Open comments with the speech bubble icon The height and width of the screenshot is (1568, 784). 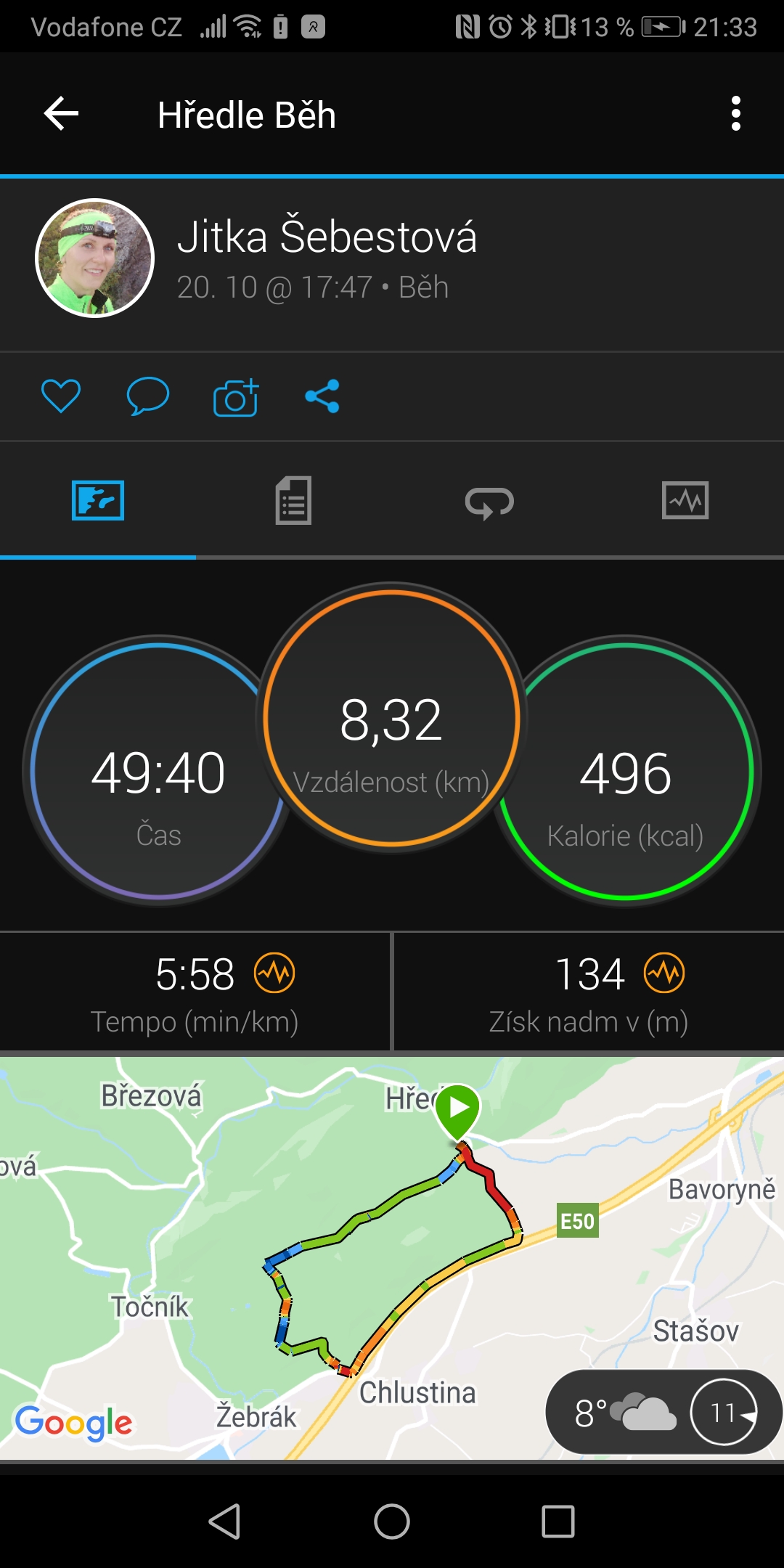coord(147,396)
